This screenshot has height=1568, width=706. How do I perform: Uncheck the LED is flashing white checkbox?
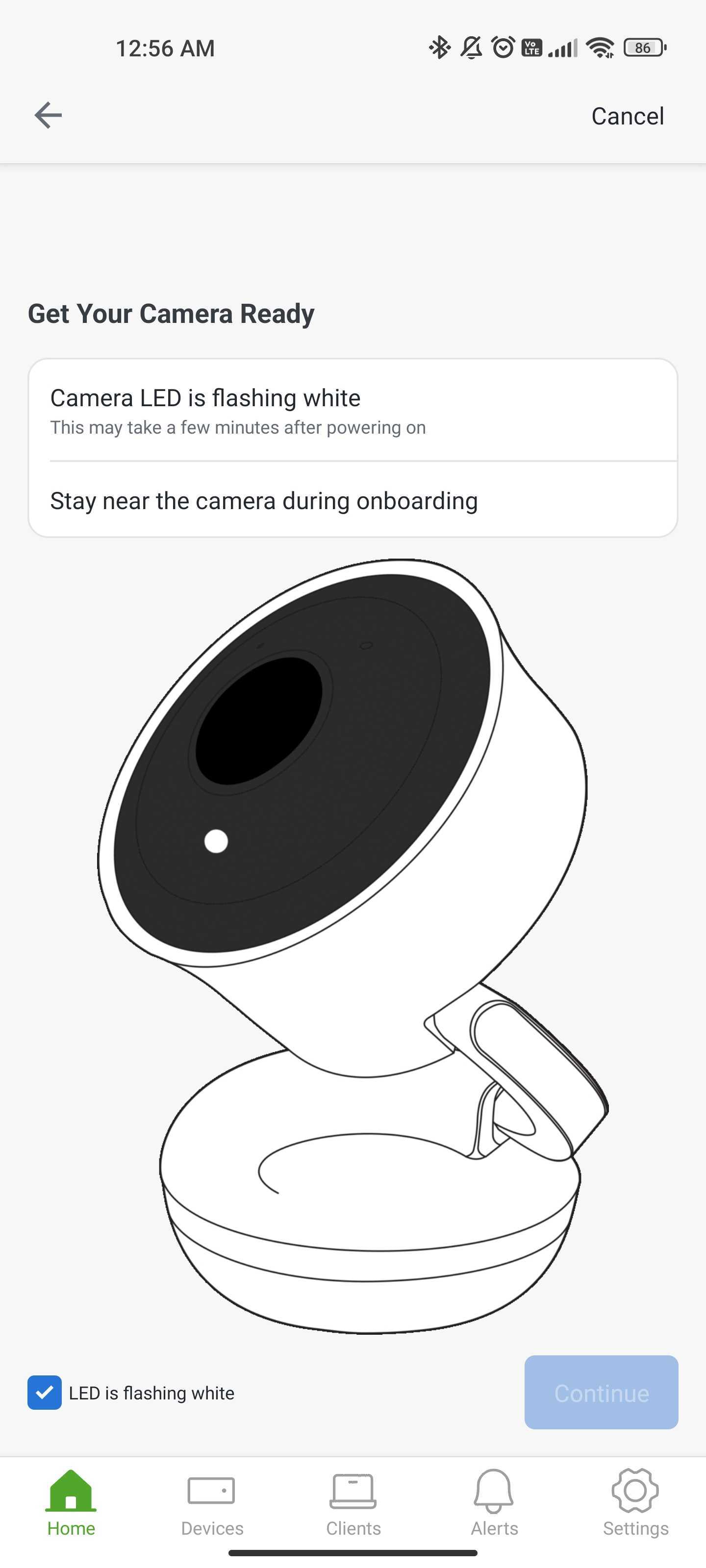(45, 1392)
